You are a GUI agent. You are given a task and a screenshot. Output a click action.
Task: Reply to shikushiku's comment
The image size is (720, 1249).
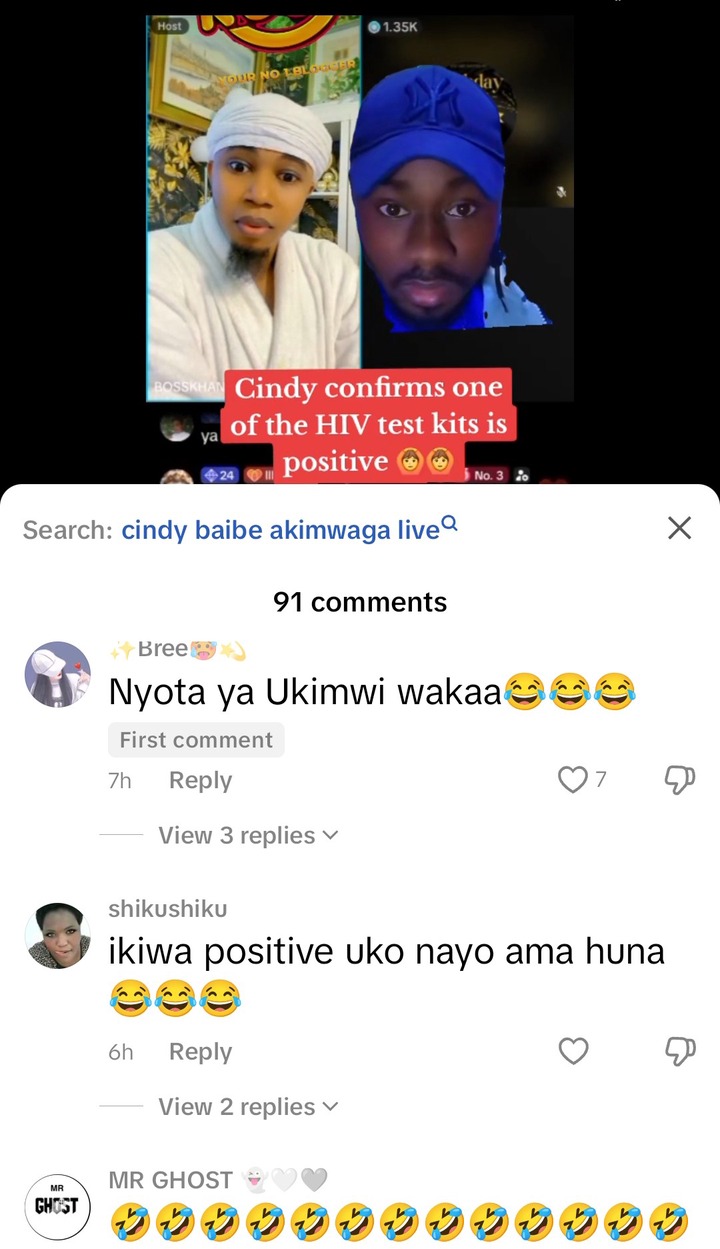coord(200,1052)
